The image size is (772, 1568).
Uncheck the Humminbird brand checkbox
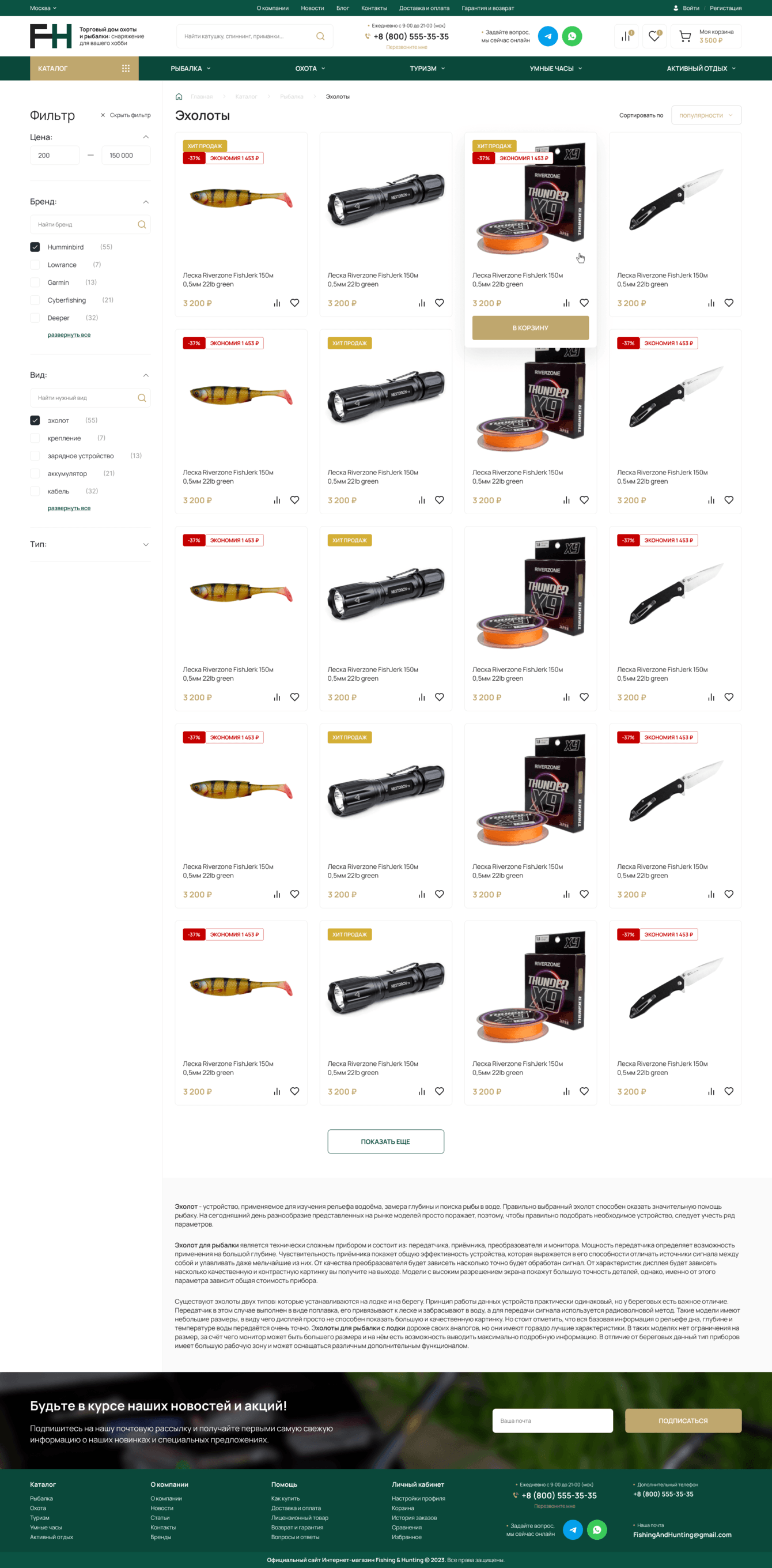[35, 247]
